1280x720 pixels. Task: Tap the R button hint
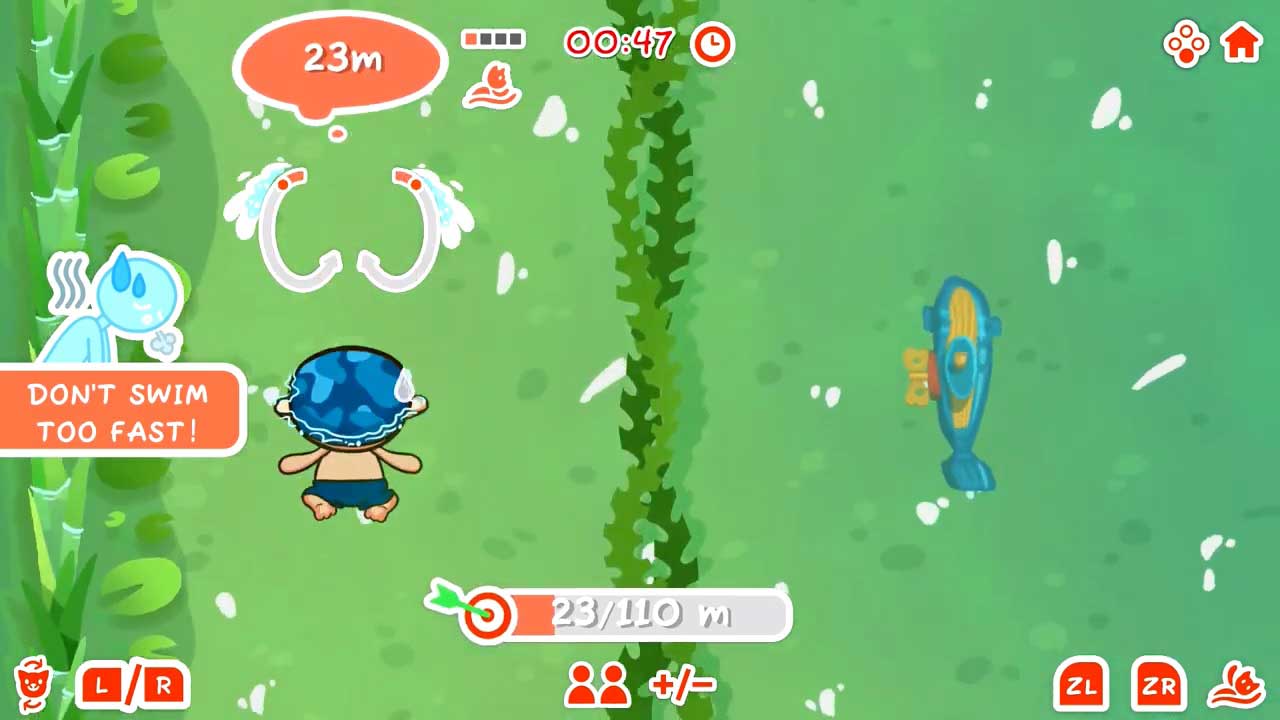(x=163, y=686)
